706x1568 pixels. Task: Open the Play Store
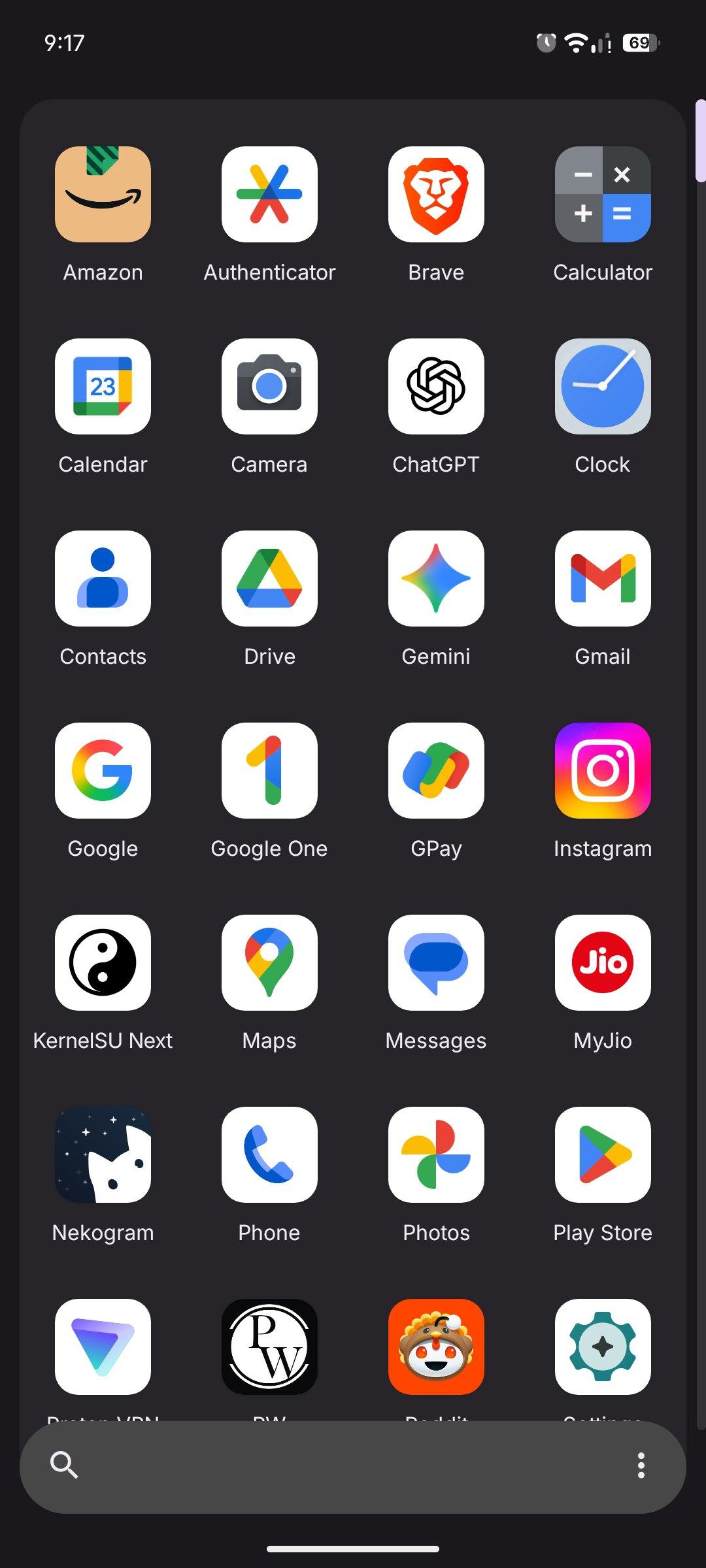(603, 1155)
